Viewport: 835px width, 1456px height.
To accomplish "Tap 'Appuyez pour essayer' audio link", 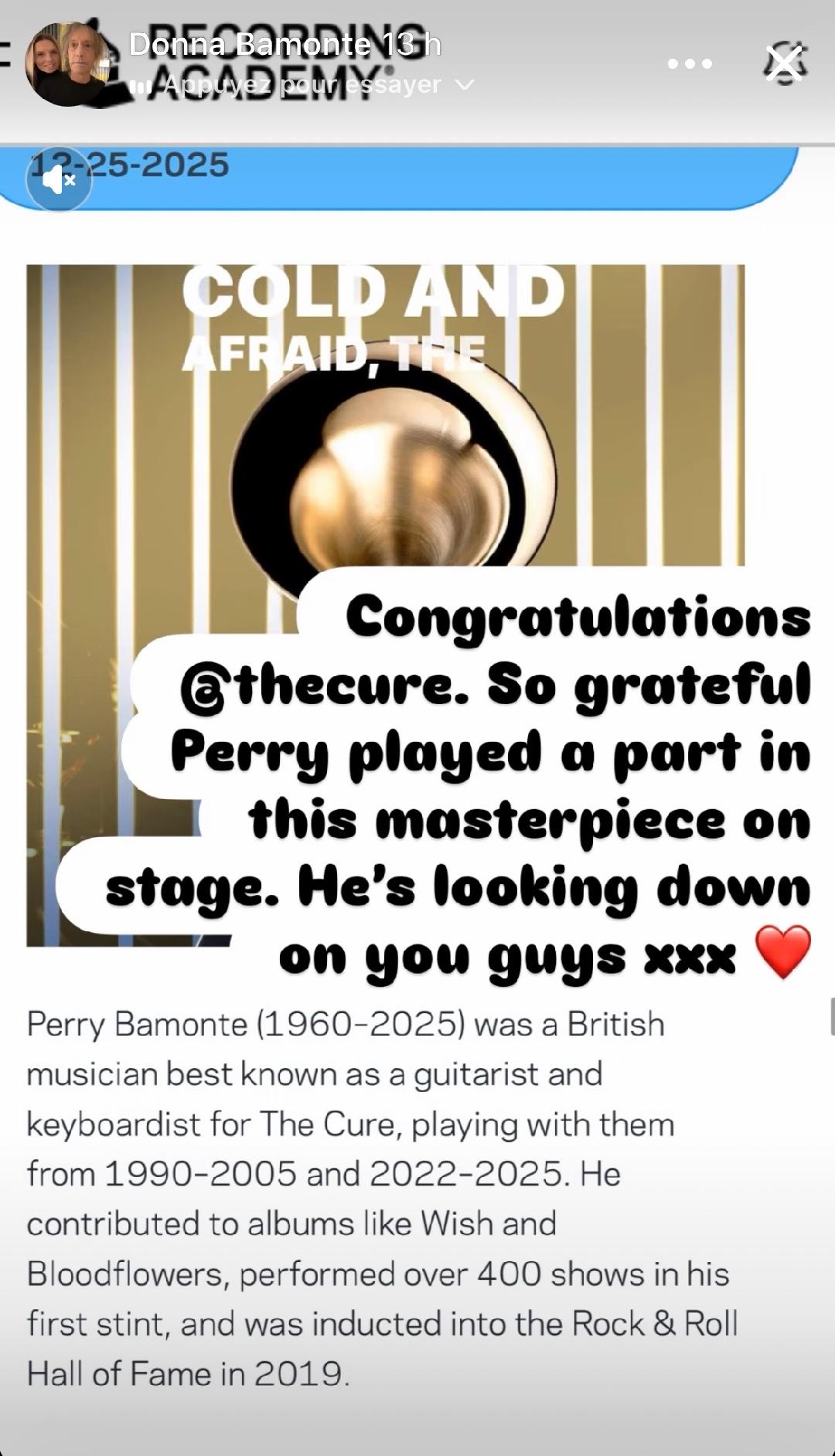I will 302,84.
